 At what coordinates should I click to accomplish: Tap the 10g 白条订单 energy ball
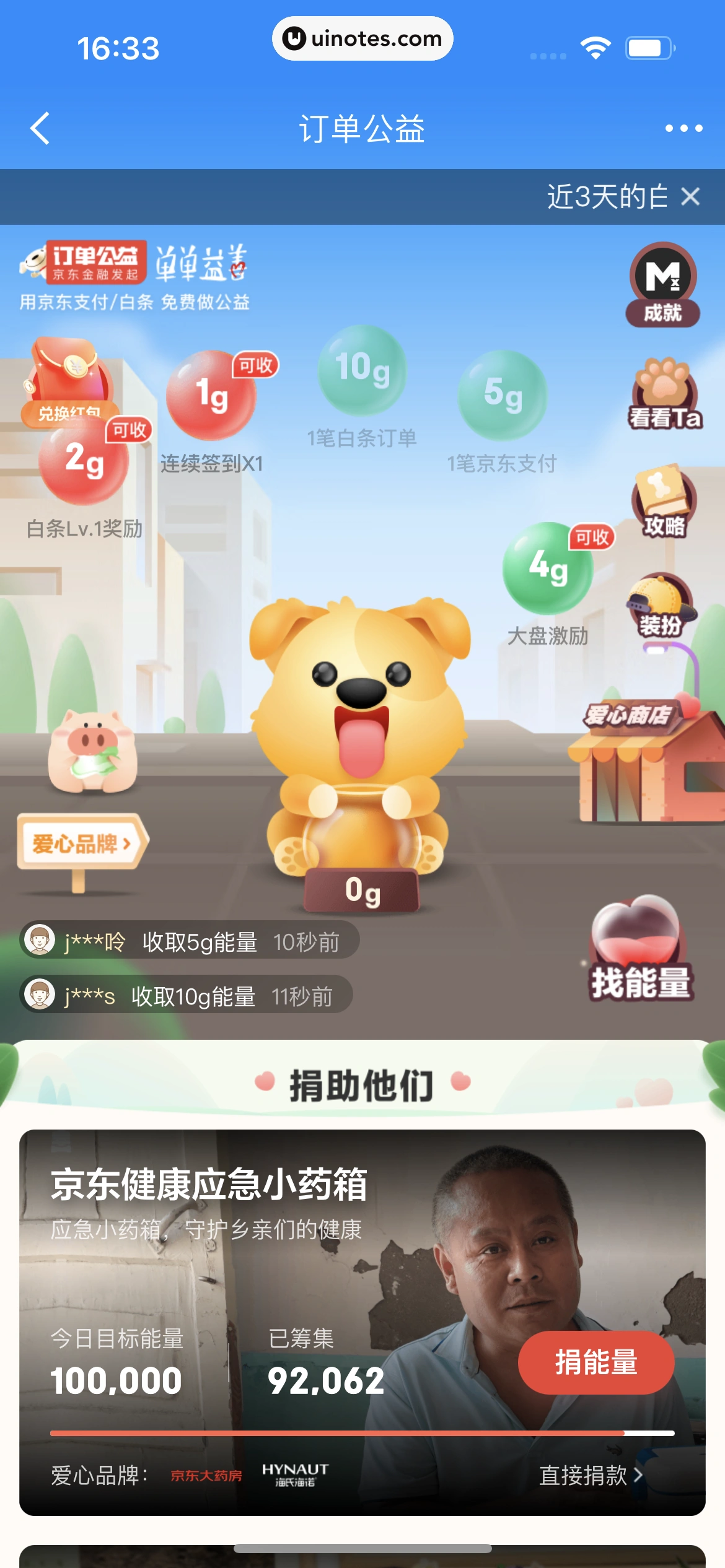pyautogui.click(x=362, y=370)
